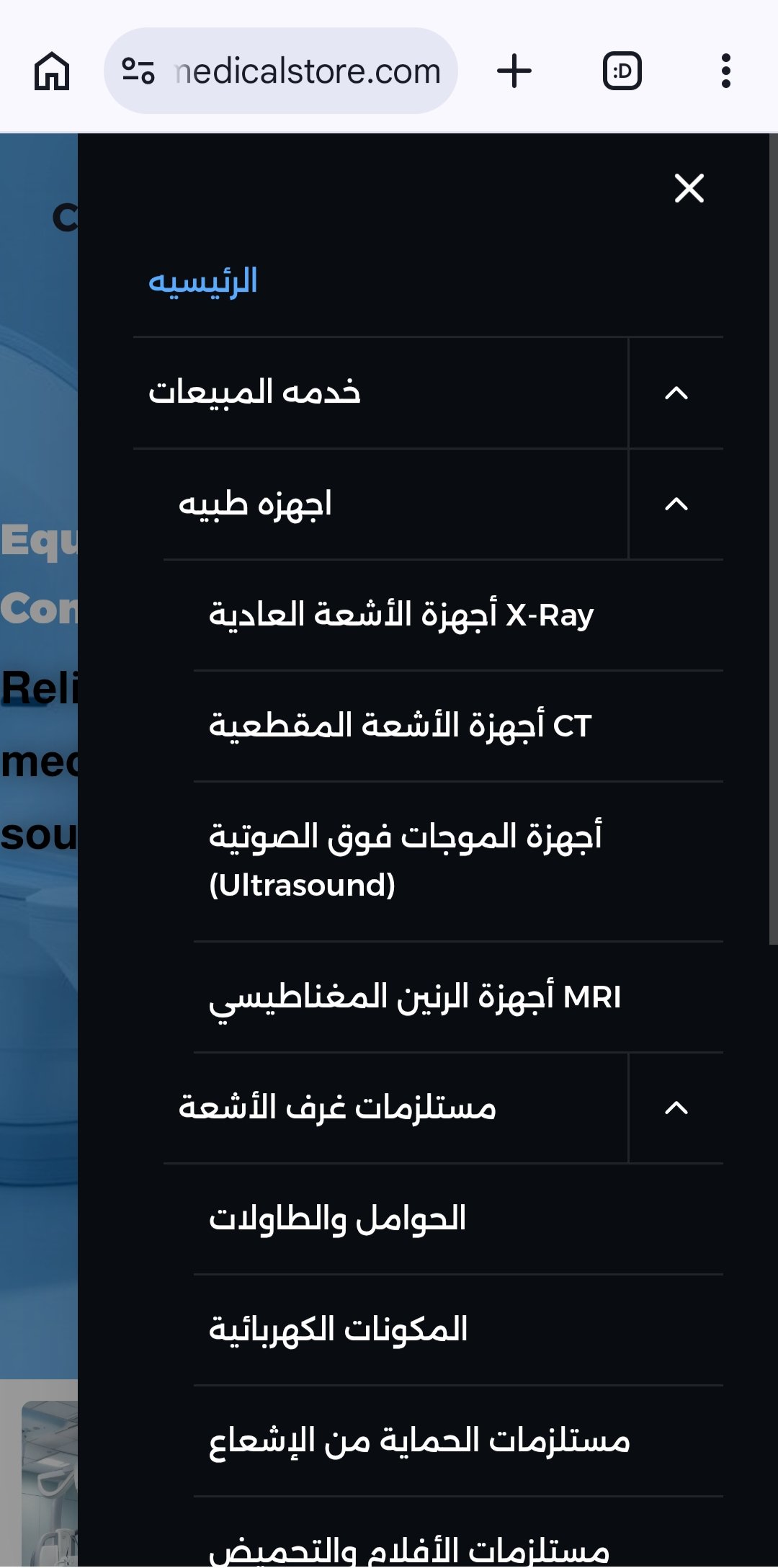Open خدمه المبيعات menu item
The width and height of the screenshot is (778, 1568).
[255, 393]
